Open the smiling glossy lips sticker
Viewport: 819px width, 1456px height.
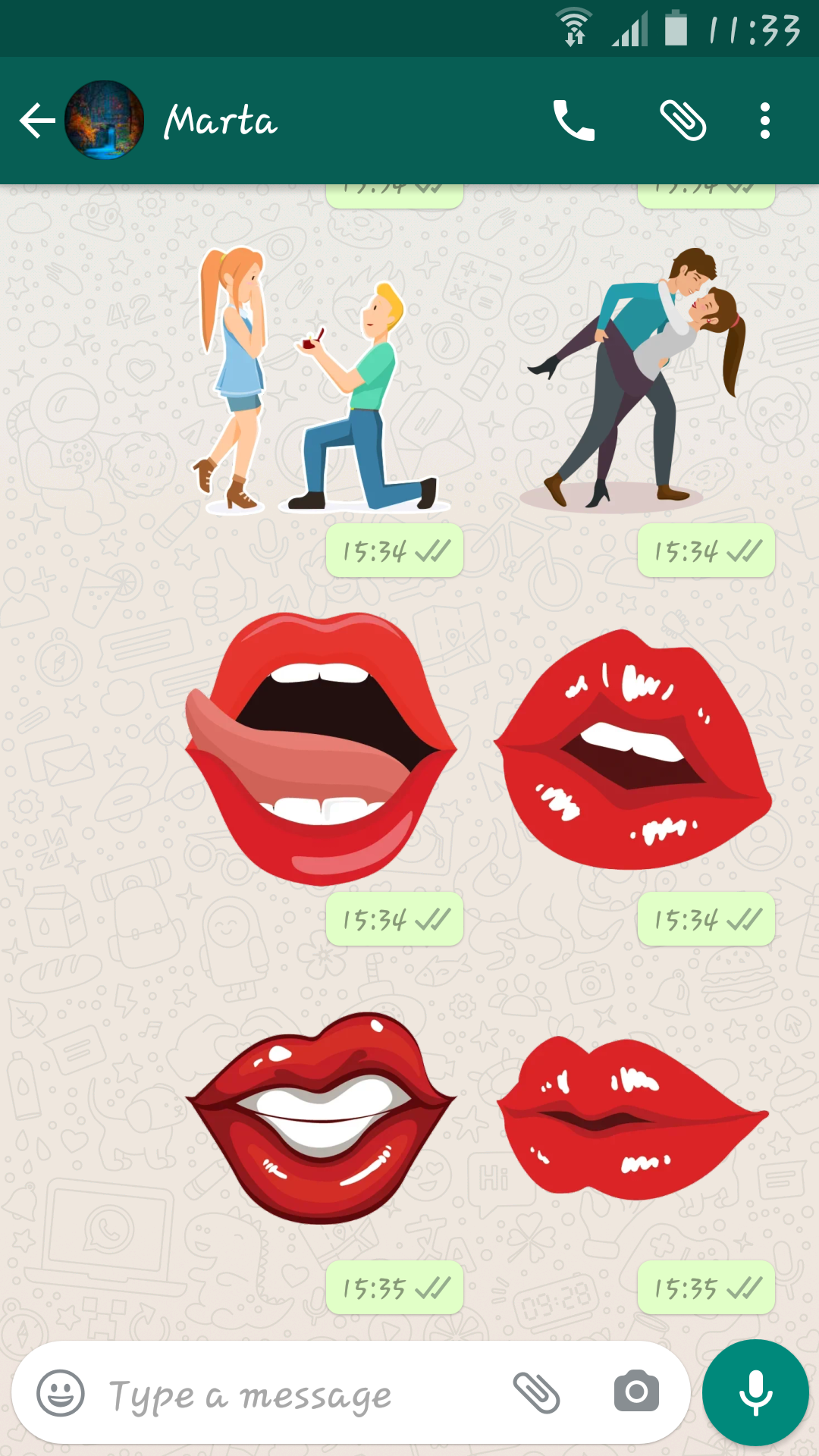tap(321, 1117)
